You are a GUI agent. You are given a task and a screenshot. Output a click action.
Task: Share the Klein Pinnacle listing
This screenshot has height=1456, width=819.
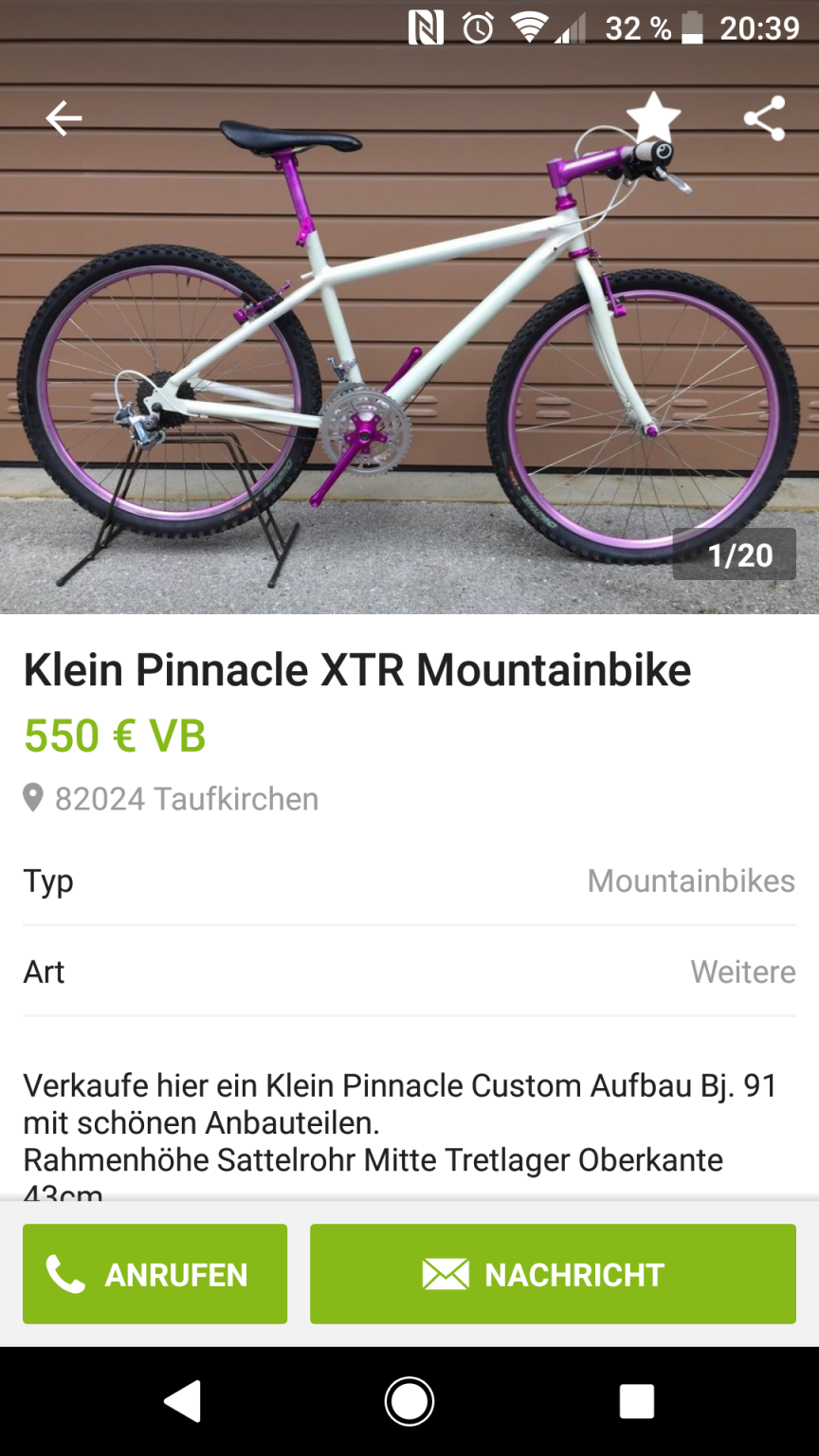764,118
